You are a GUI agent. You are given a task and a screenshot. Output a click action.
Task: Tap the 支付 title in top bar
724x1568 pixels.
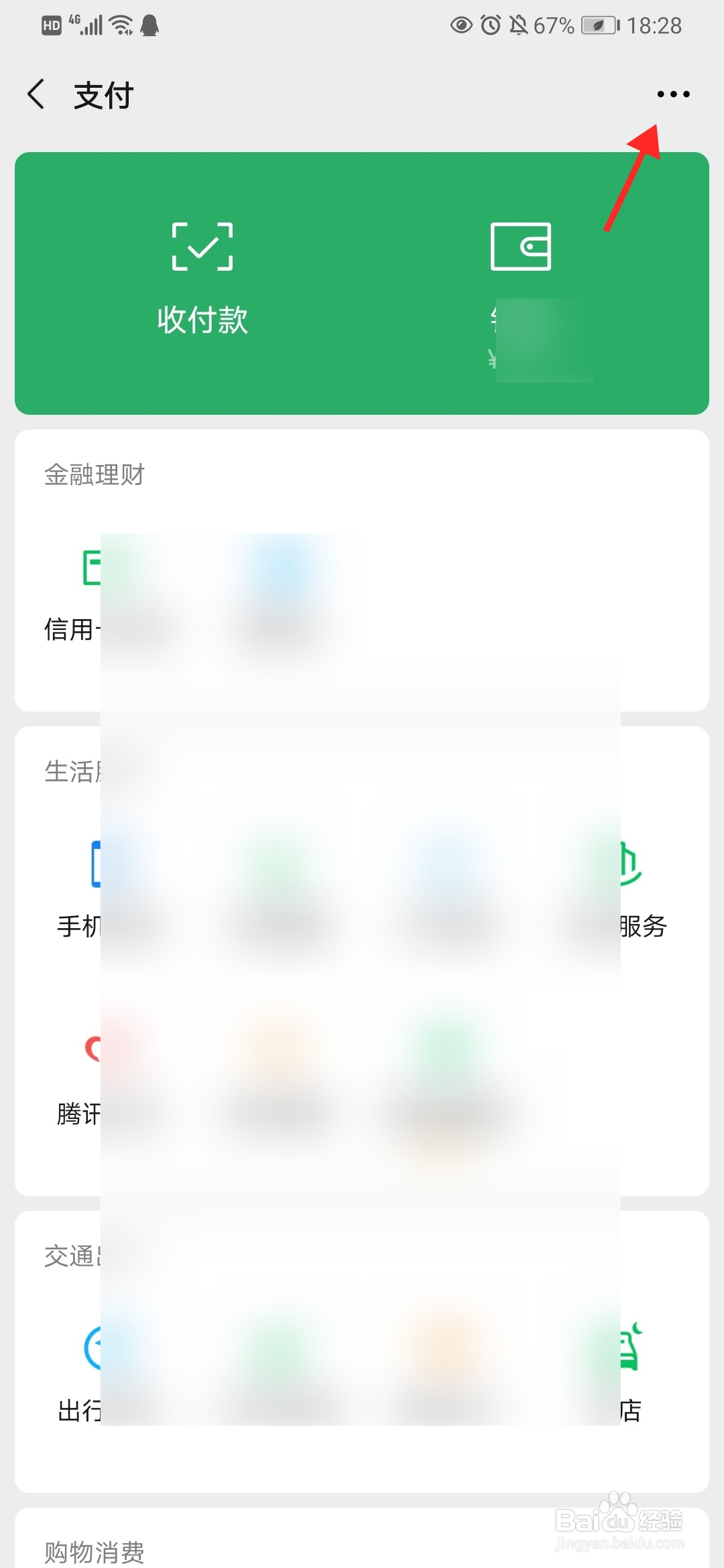pyautogui.click(x=103, y=94)
